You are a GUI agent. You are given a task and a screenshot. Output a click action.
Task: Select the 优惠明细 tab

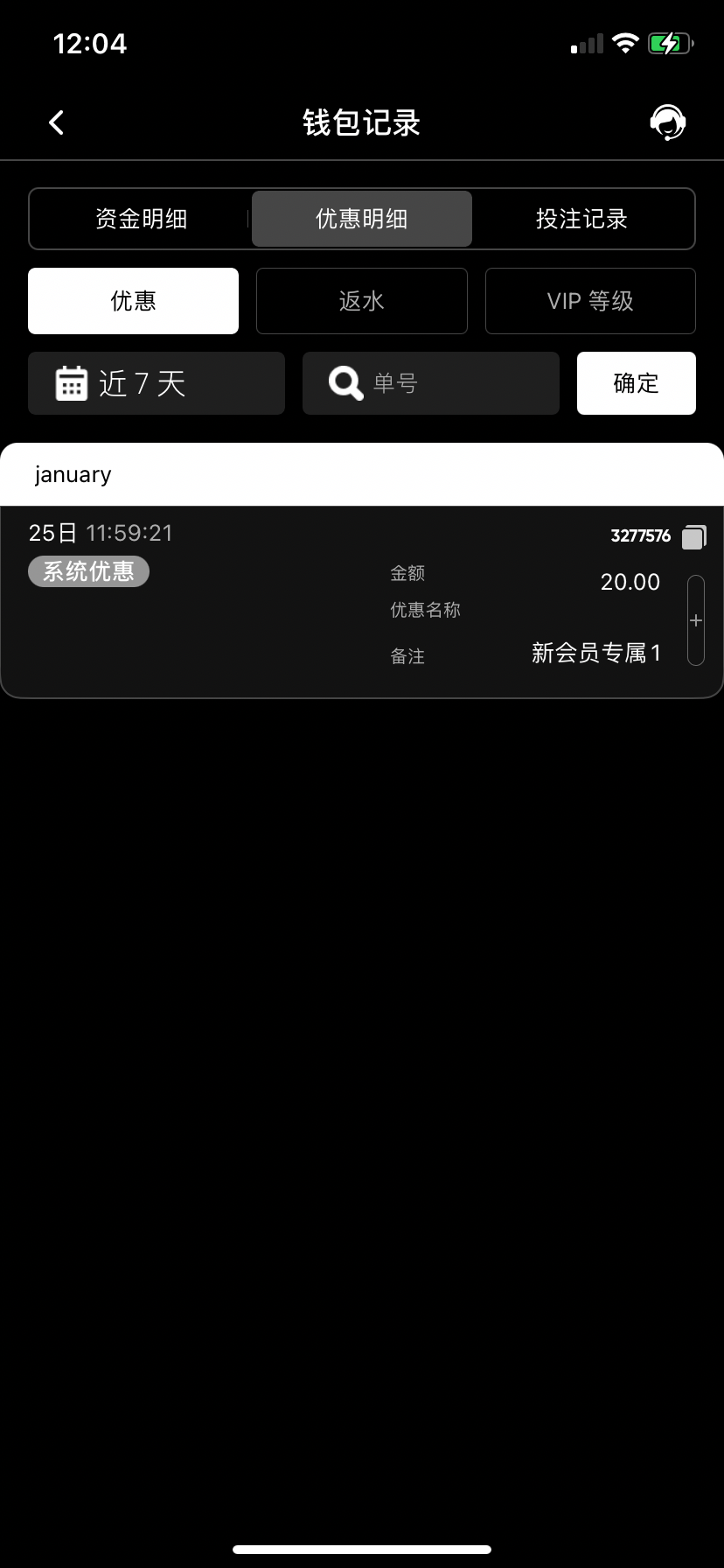point(362,219)
